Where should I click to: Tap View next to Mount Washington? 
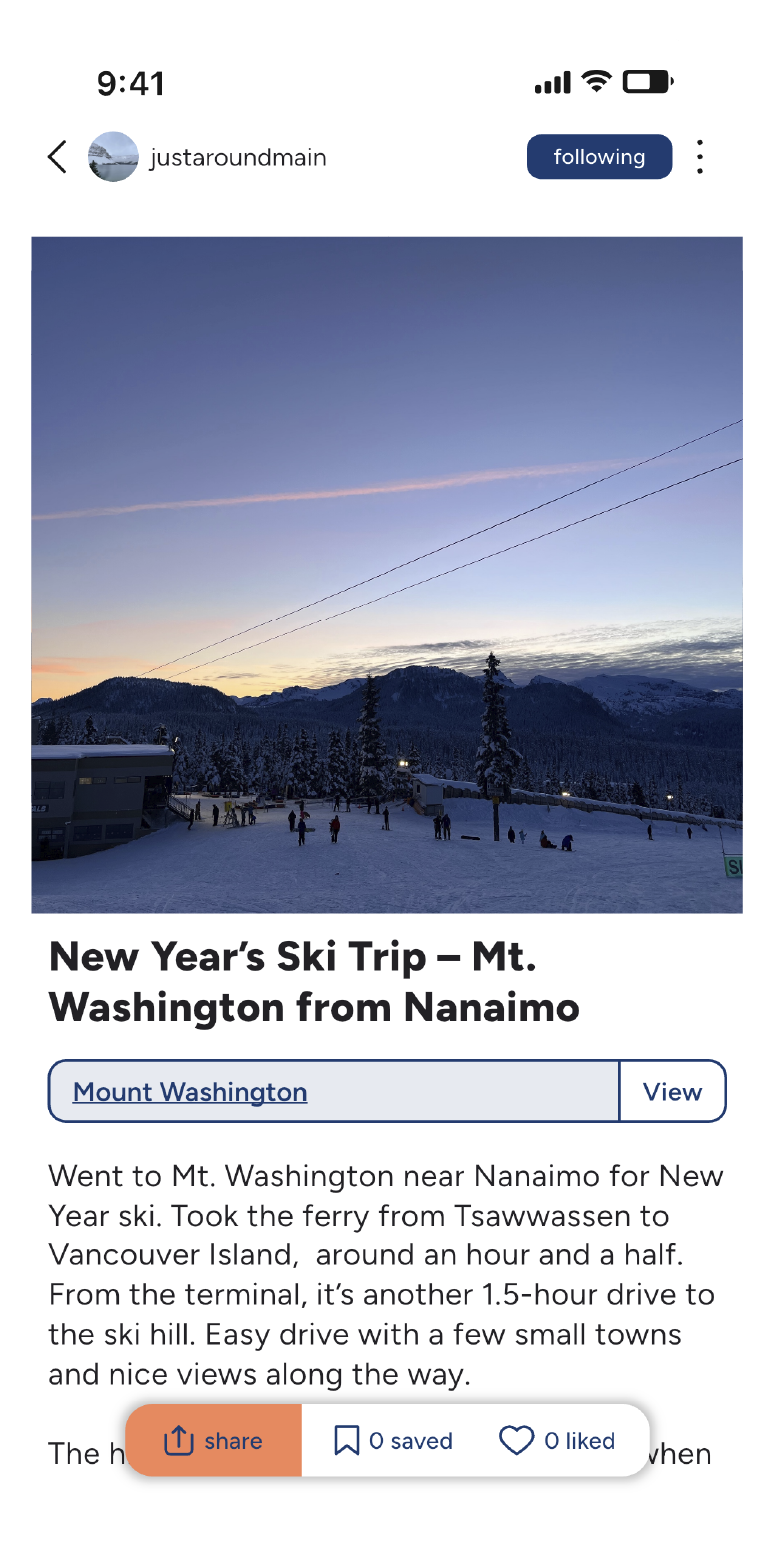[672, 1092]
